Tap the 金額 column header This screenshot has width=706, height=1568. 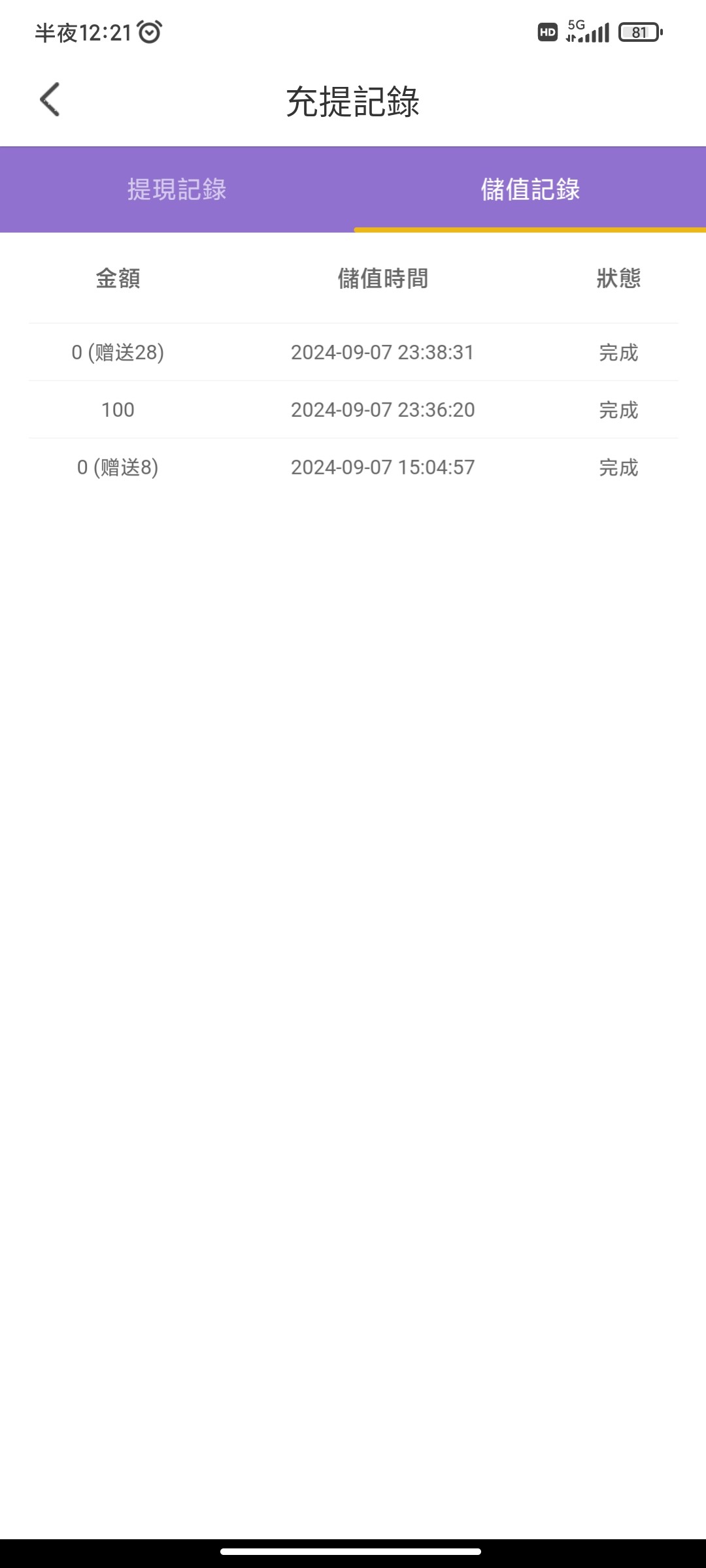point(116,279)
